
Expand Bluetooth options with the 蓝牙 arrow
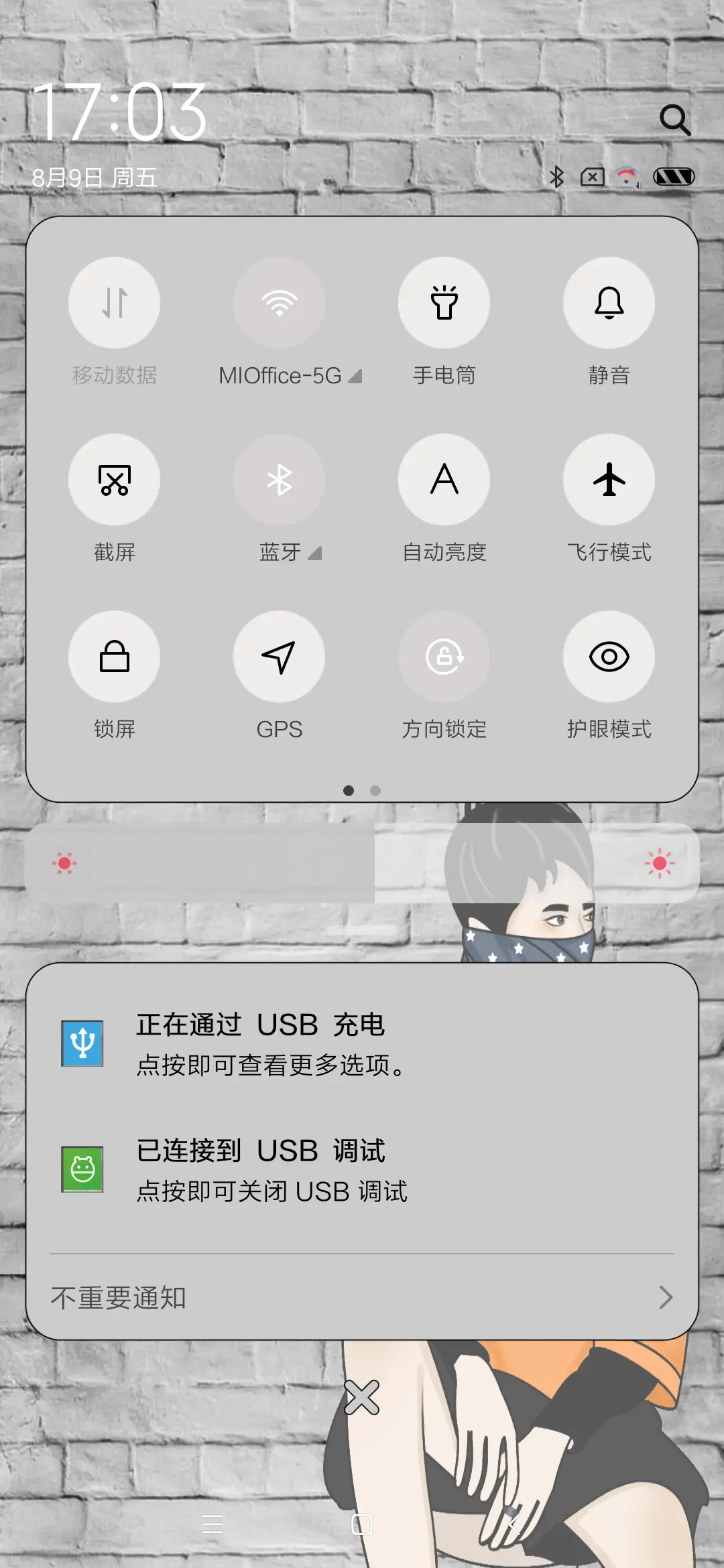tap(314, 553)
